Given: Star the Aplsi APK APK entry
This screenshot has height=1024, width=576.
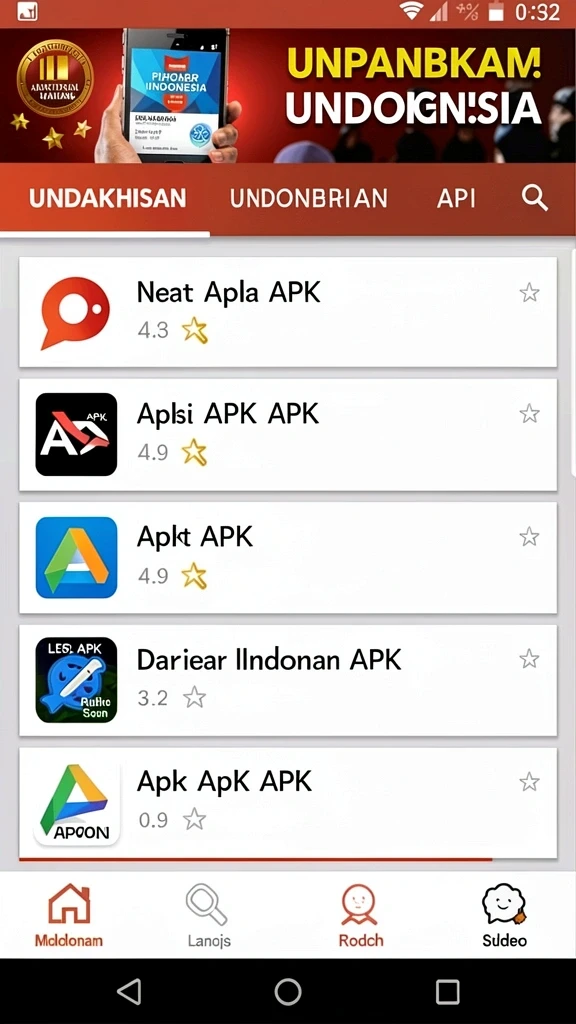Looking at the screenshot, I should [529, 413].
